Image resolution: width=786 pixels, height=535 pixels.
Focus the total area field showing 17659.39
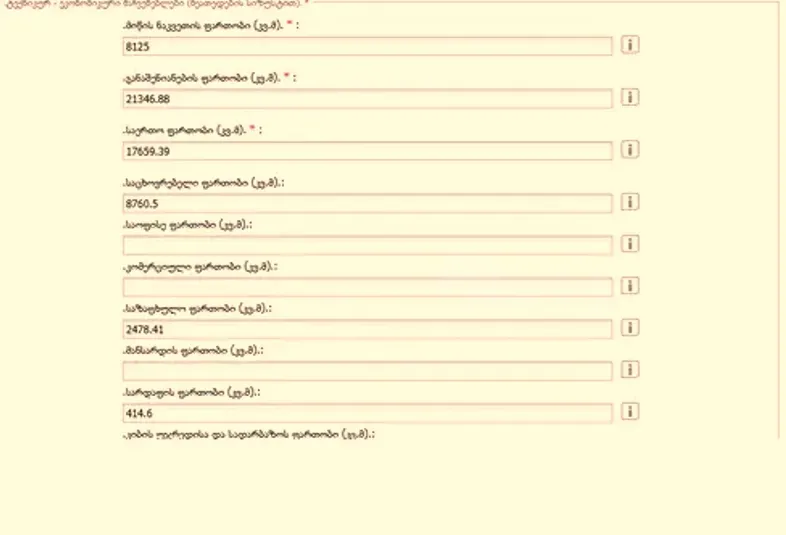tap(366, 150)
